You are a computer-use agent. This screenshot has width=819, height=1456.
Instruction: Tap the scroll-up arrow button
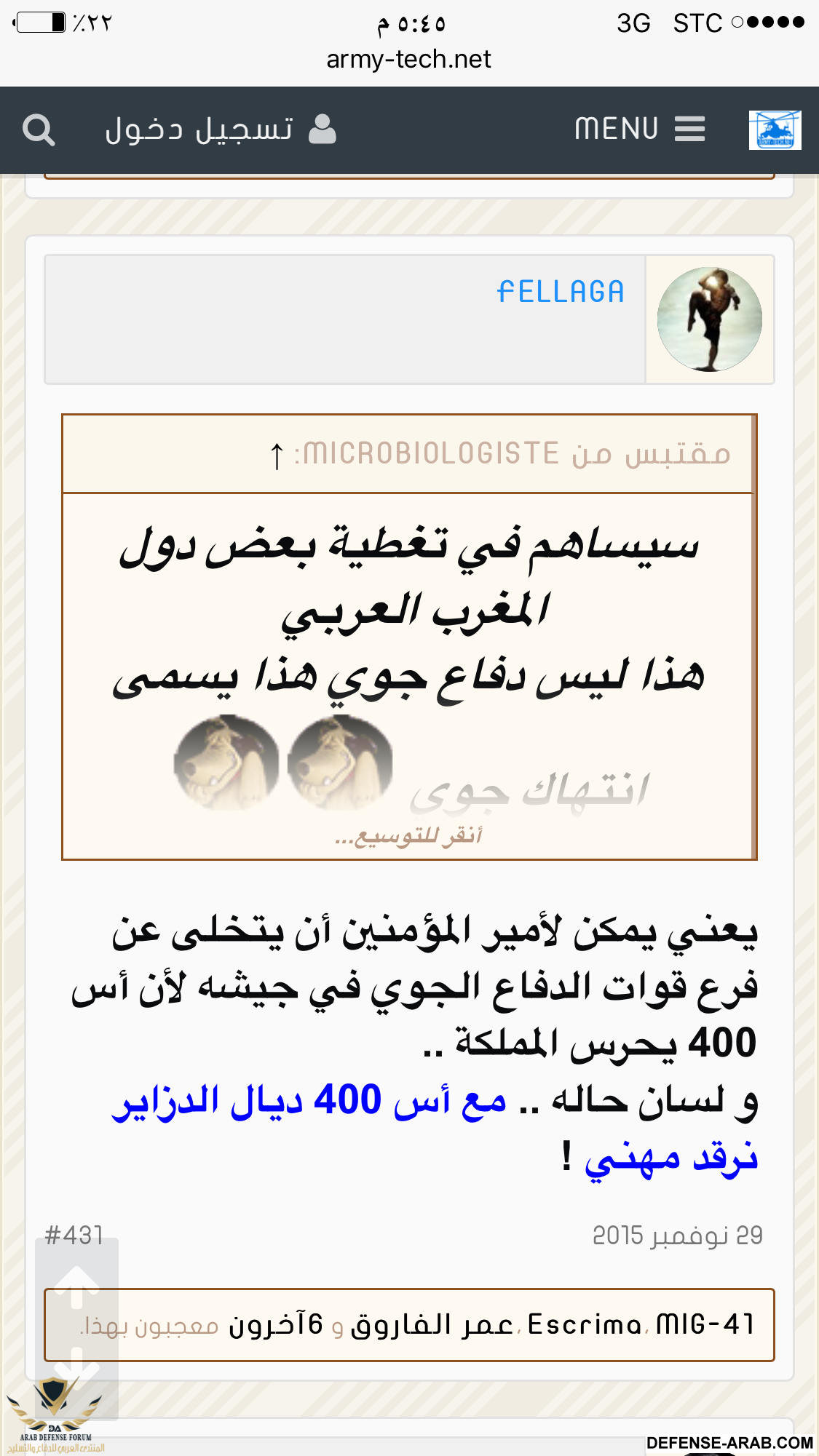76,1286
